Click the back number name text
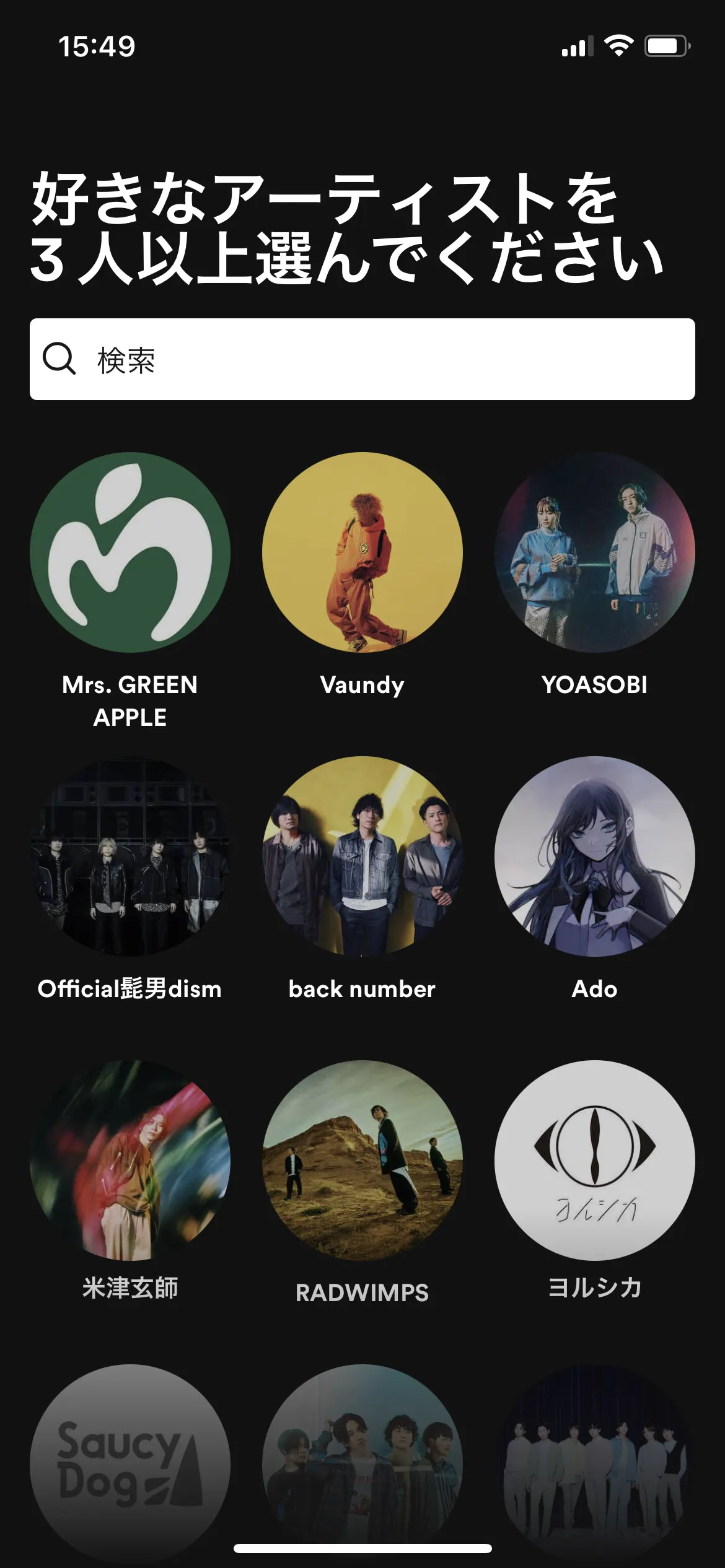725x1568 pixels. click(362, 989)
